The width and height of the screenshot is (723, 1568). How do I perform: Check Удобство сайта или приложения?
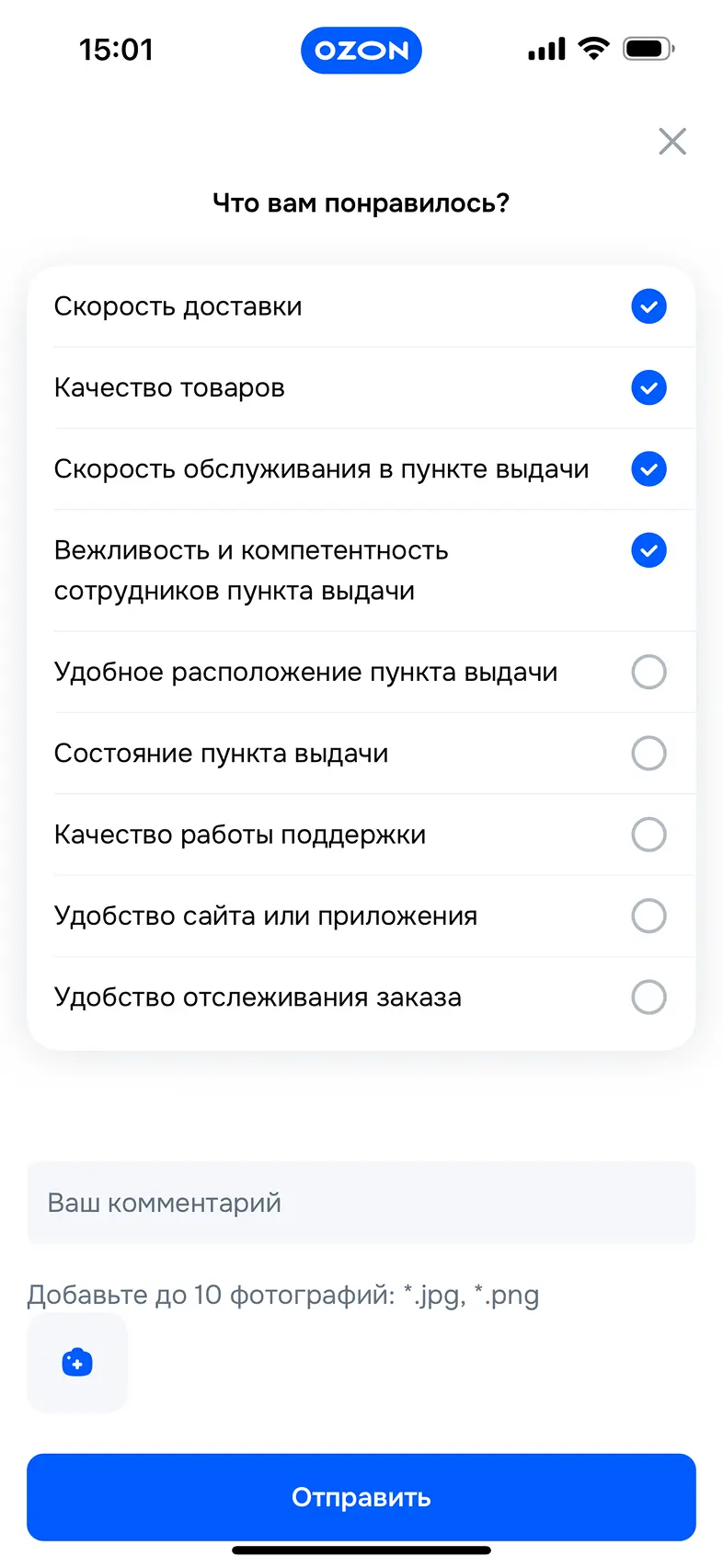pos(648,916)
